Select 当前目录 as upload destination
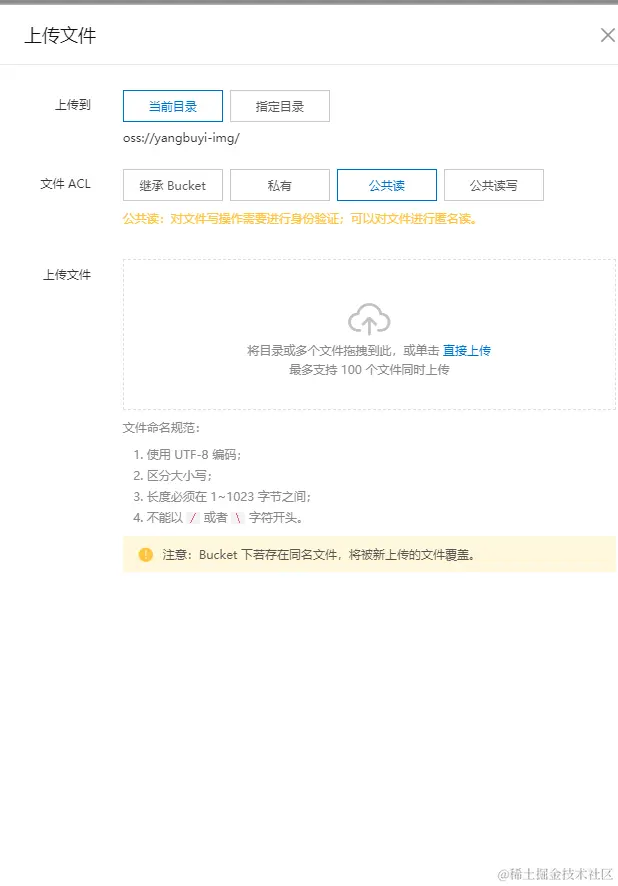The image size is (618, 886). tap(173, 106)
